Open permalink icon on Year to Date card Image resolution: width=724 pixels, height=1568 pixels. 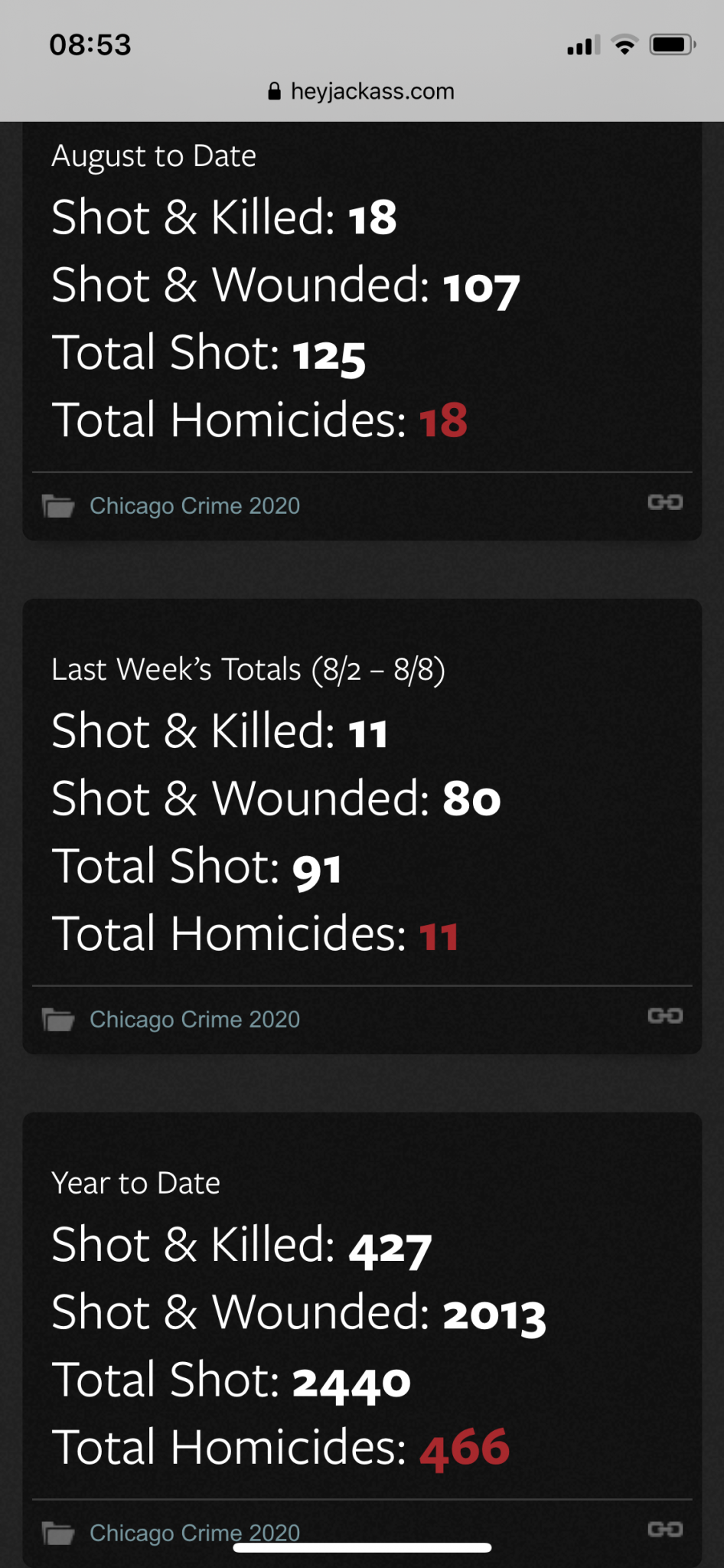point(664,1529)
